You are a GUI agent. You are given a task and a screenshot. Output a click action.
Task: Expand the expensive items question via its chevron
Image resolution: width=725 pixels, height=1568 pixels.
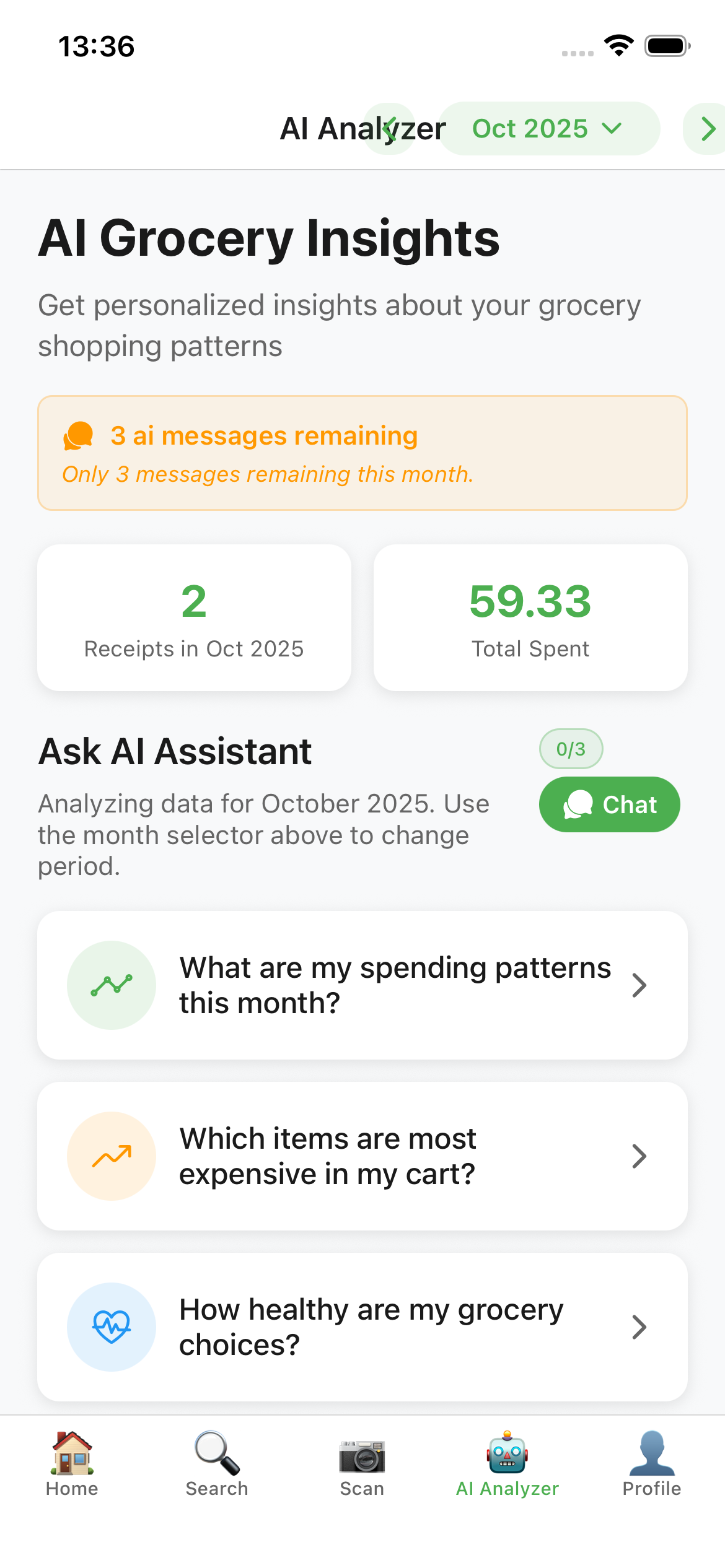[639, 1156]
